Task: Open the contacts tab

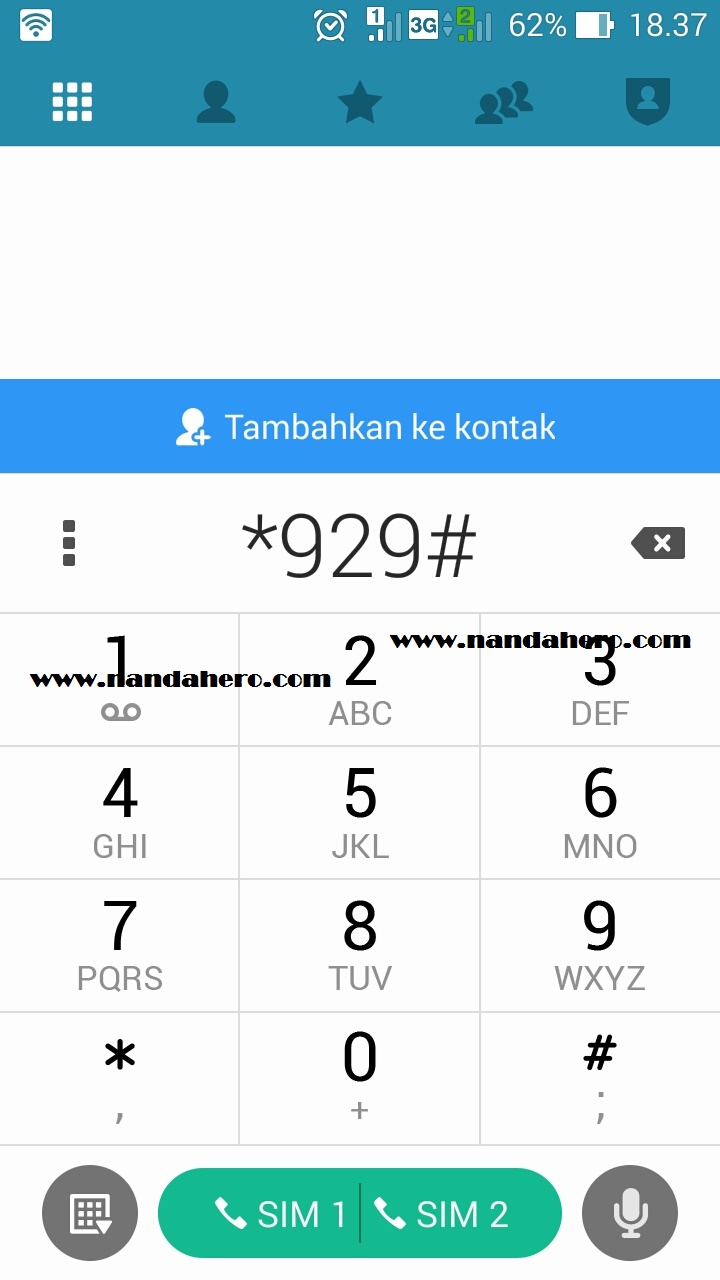Action: click(216, 102)
